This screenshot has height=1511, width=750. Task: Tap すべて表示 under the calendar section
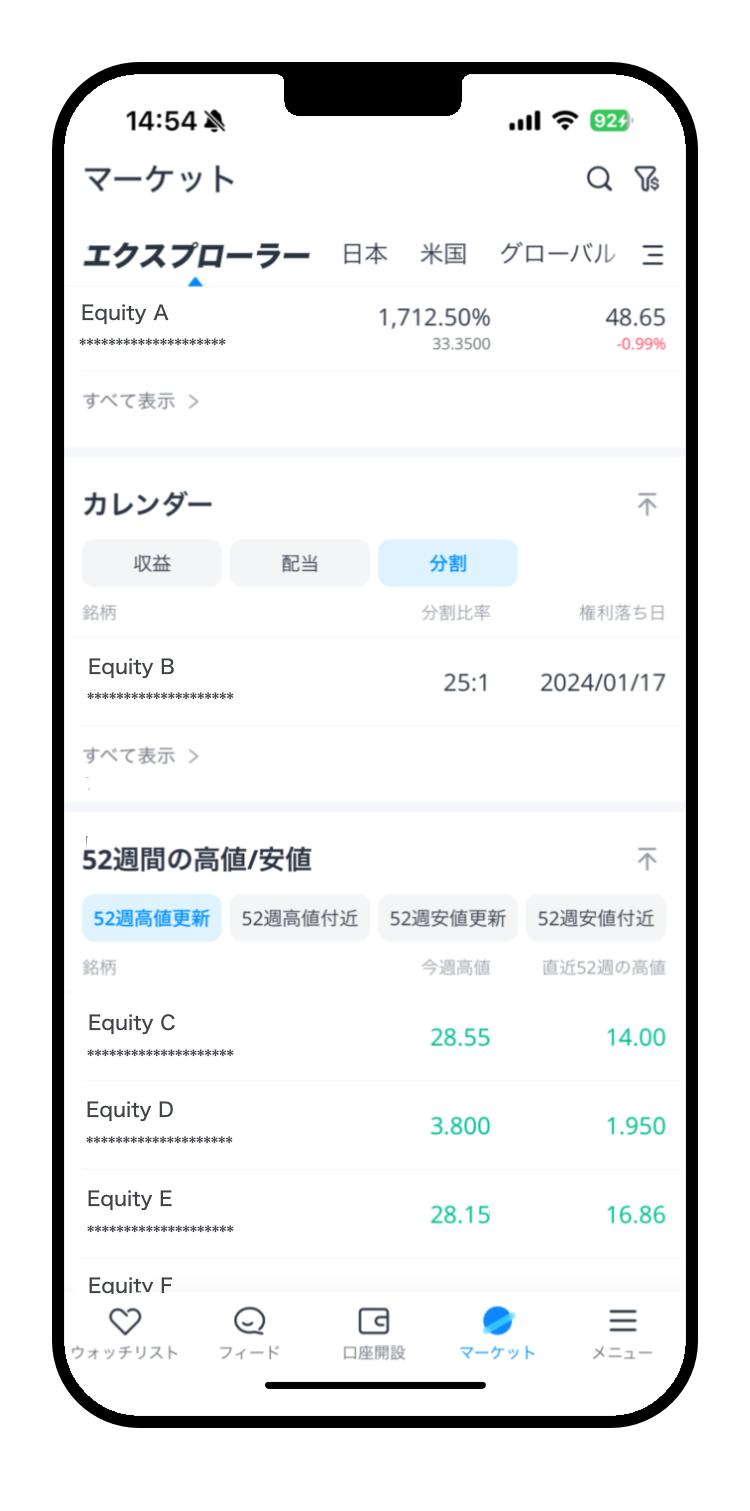point(141,756)
